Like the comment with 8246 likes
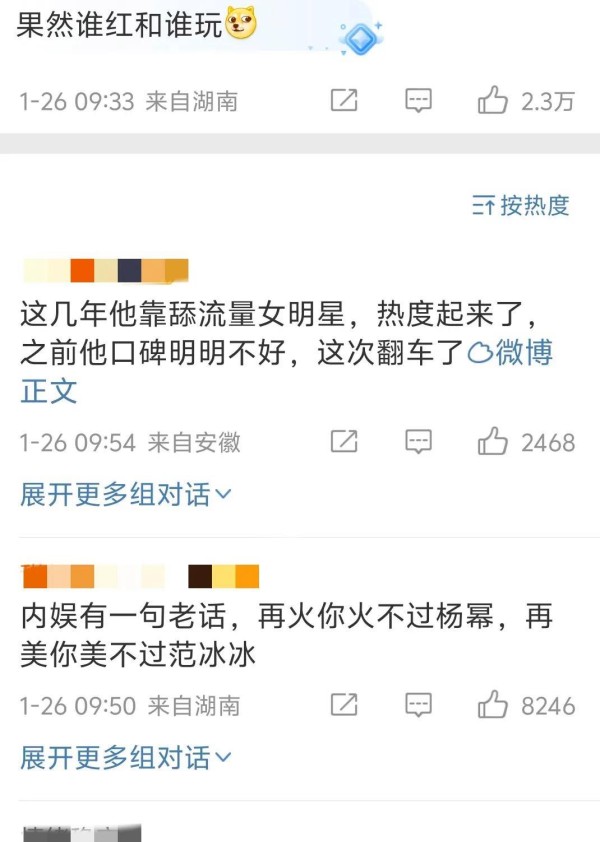This screenshot has width=600, height=842. click(493, 705)
